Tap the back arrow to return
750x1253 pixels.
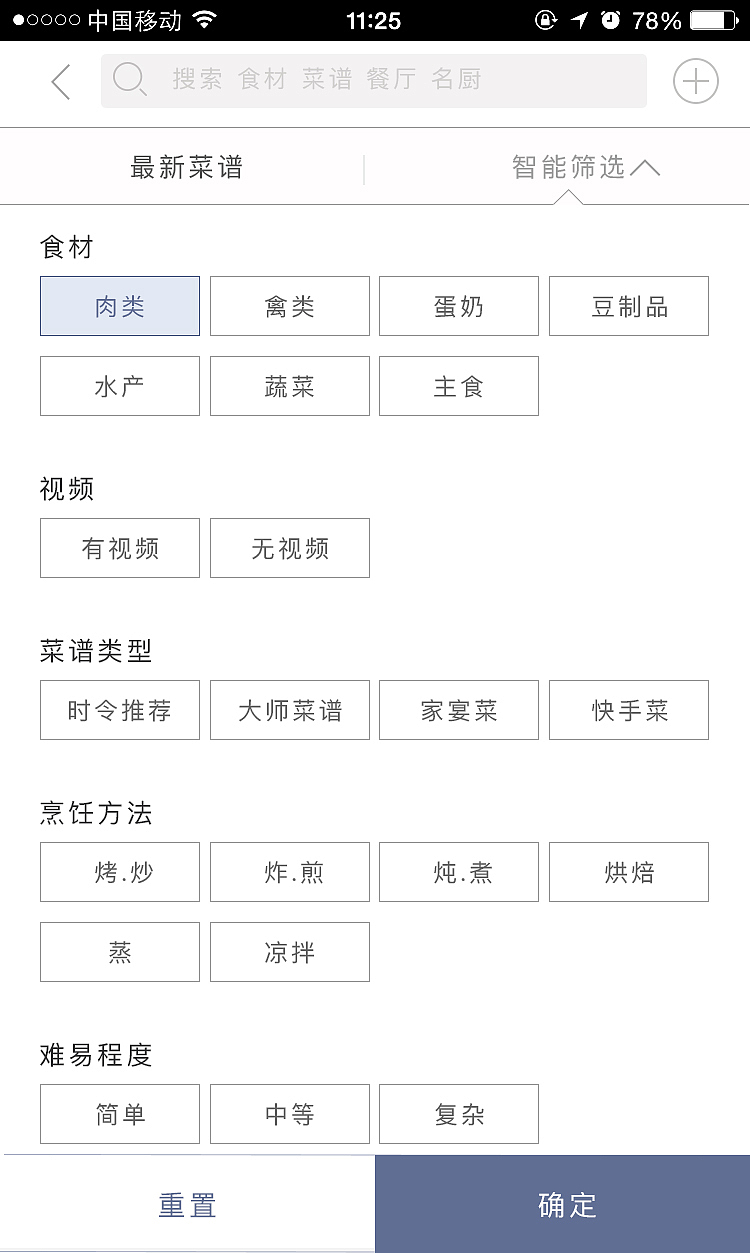tap(59, 82)
